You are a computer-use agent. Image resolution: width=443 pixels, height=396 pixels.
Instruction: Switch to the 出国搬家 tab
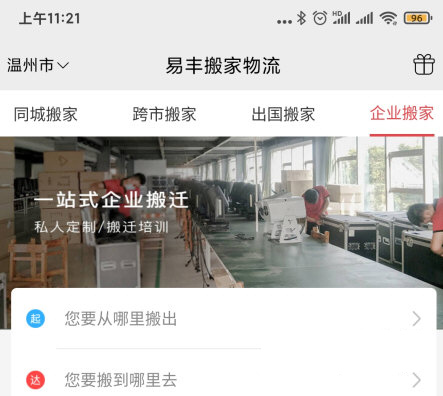point(283,114)
